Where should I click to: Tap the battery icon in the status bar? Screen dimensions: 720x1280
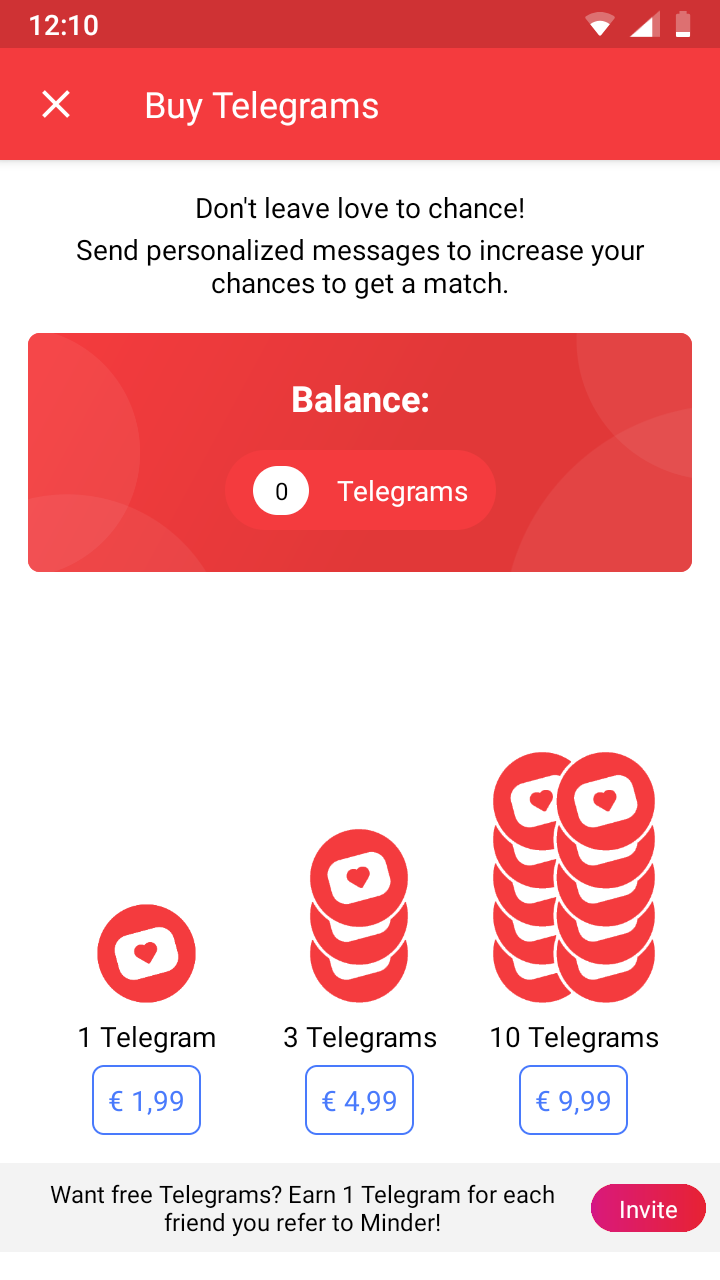pyautogui.click(x=685, y=24)
